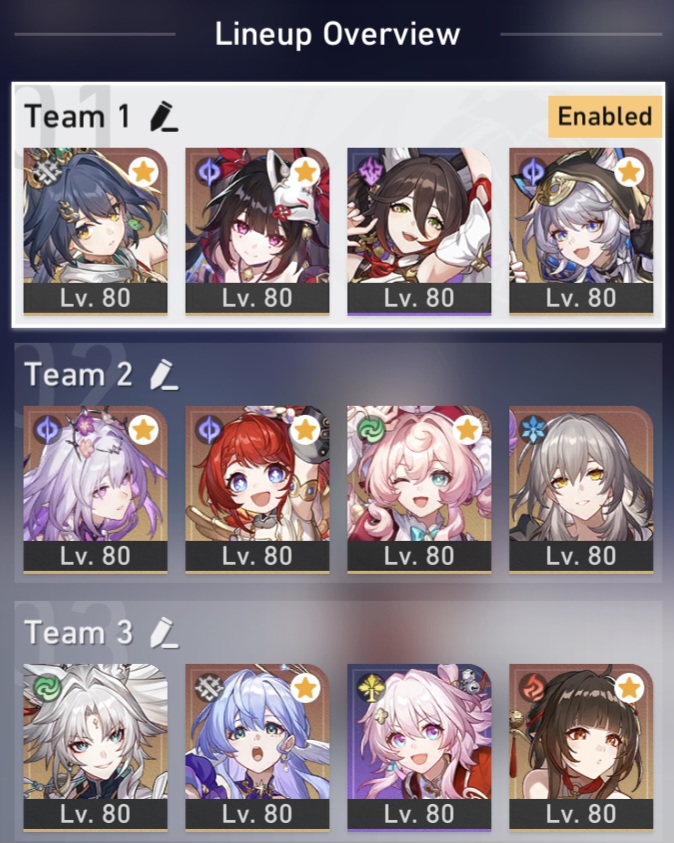Choose the pink-haired character in Team 3
The width and height of the screenshot is (674, 843).
[x=419, y=746]
